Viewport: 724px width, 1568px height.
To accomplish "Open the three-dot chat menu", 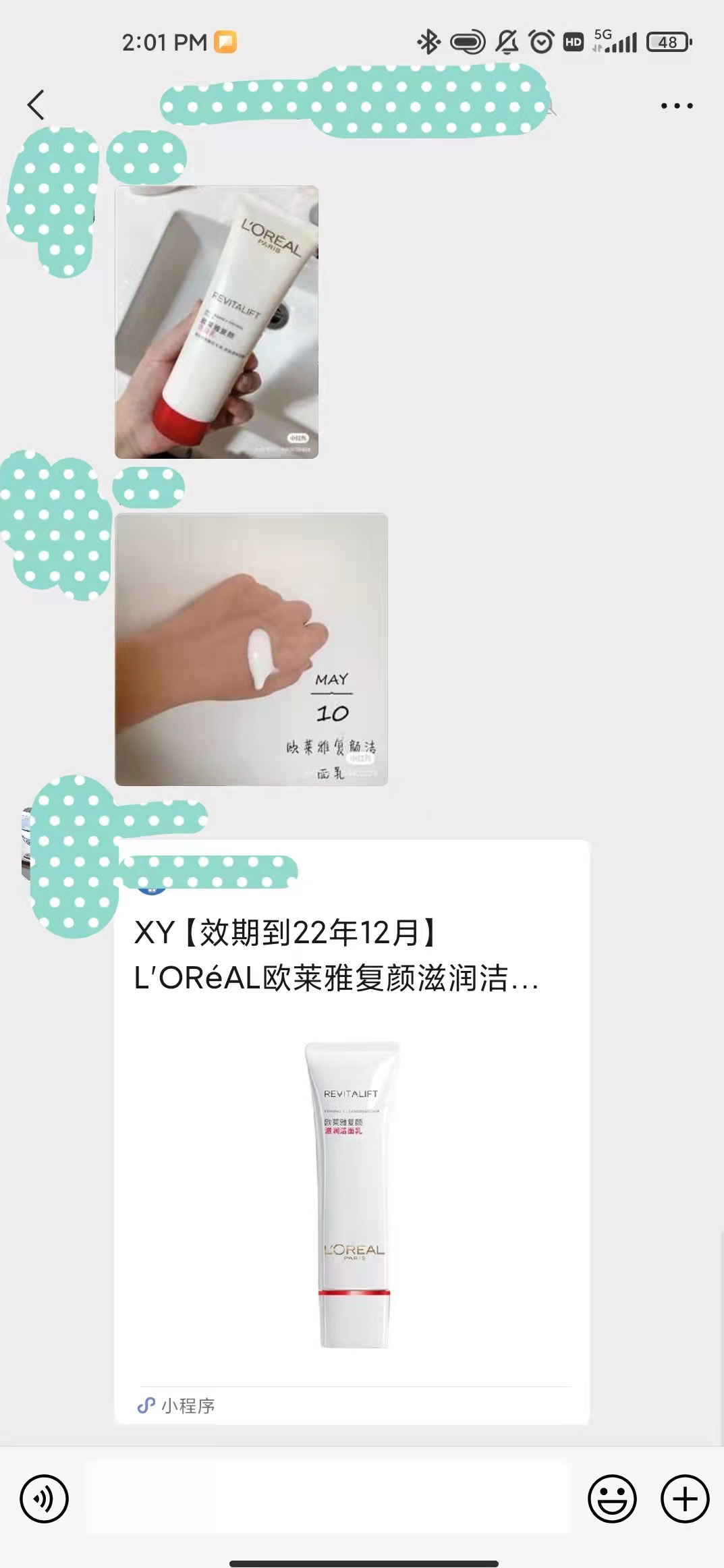I will click(x=677, y=106).
